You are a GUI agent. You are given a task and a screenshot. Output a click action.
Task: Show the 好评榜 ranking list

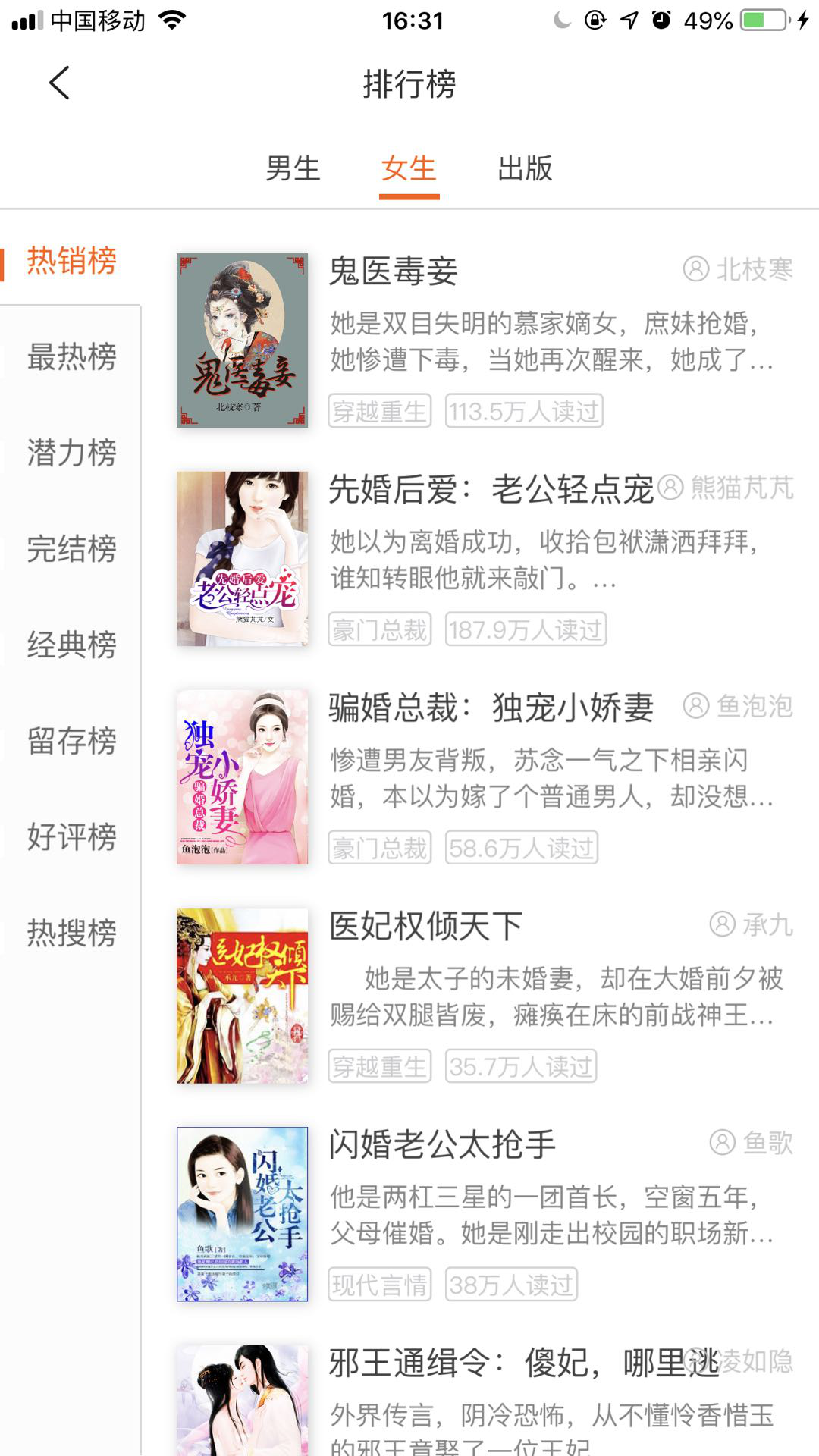tap(71, 836)
